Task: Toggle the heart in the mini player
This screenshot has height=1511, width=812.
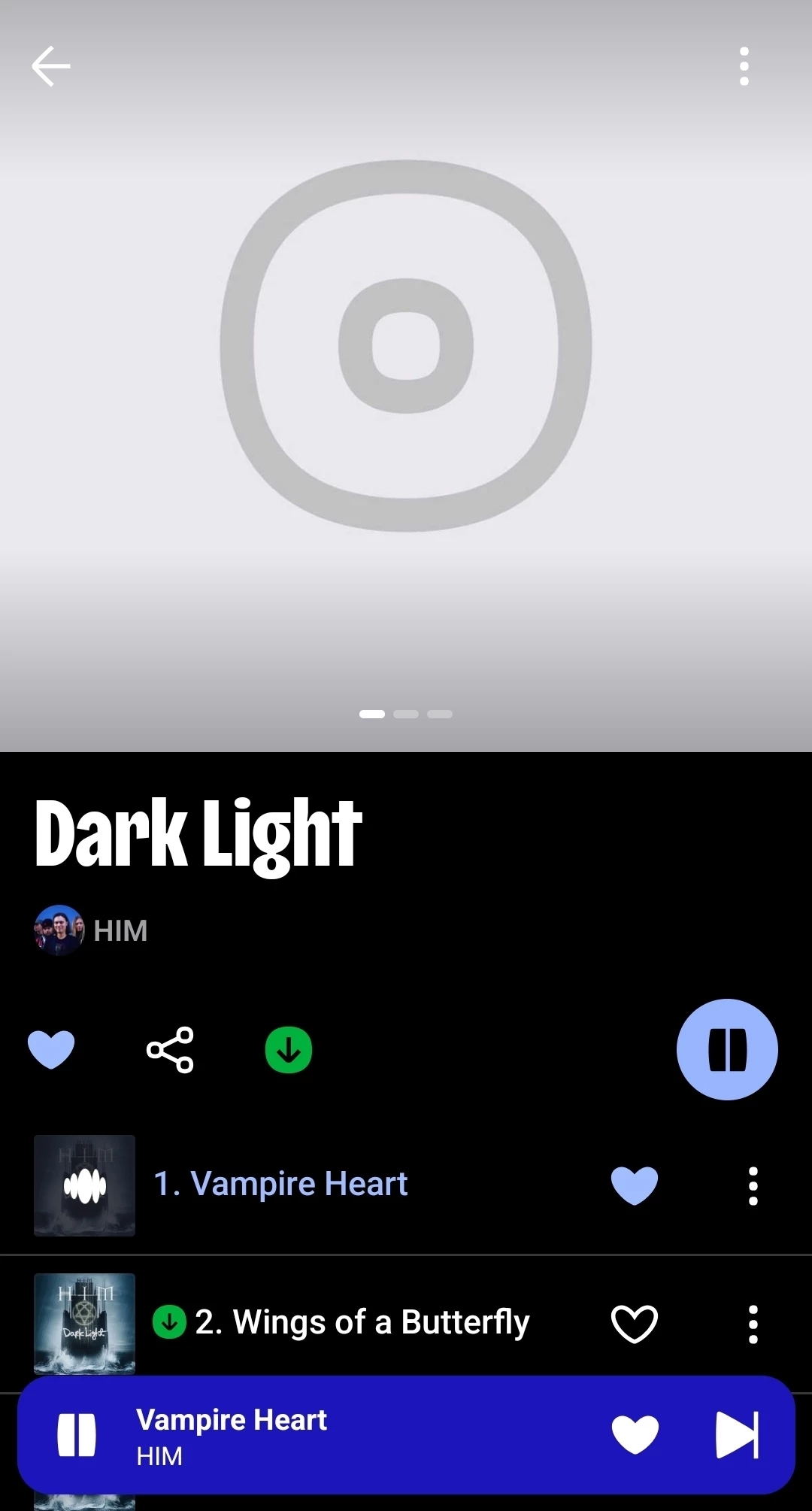Action: click(635, 1435)
